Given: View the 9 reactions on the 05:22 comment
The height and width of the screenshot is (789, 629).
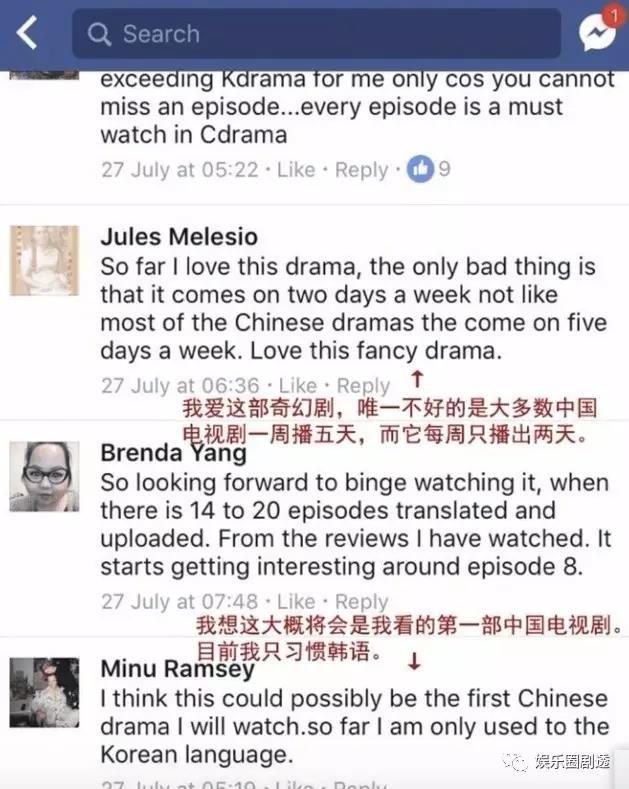Looking at the screenshot, I should (x=430, y=169).
